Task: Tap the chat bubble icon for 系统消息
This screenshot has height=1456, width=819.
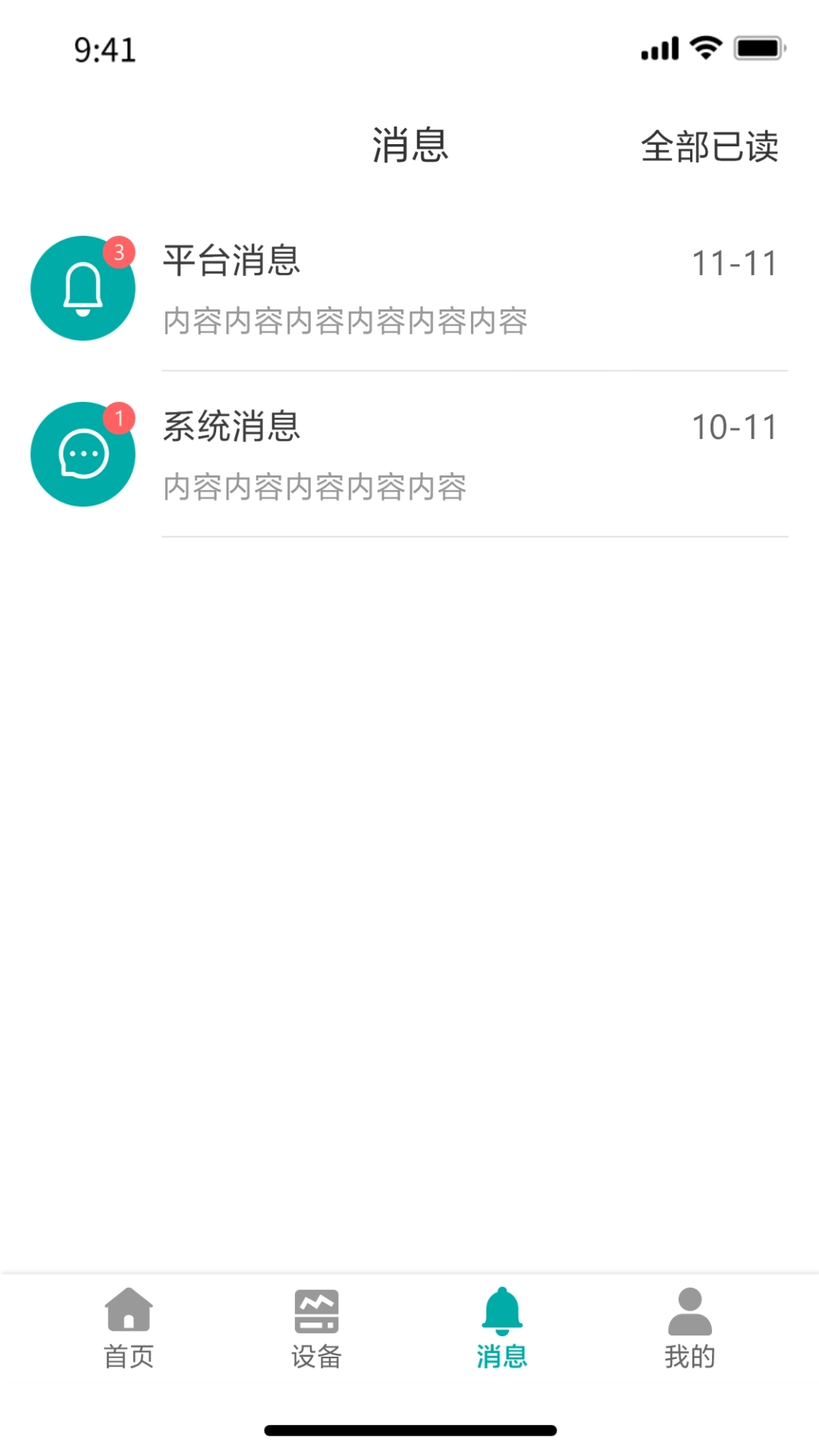Action: [83, 453]
